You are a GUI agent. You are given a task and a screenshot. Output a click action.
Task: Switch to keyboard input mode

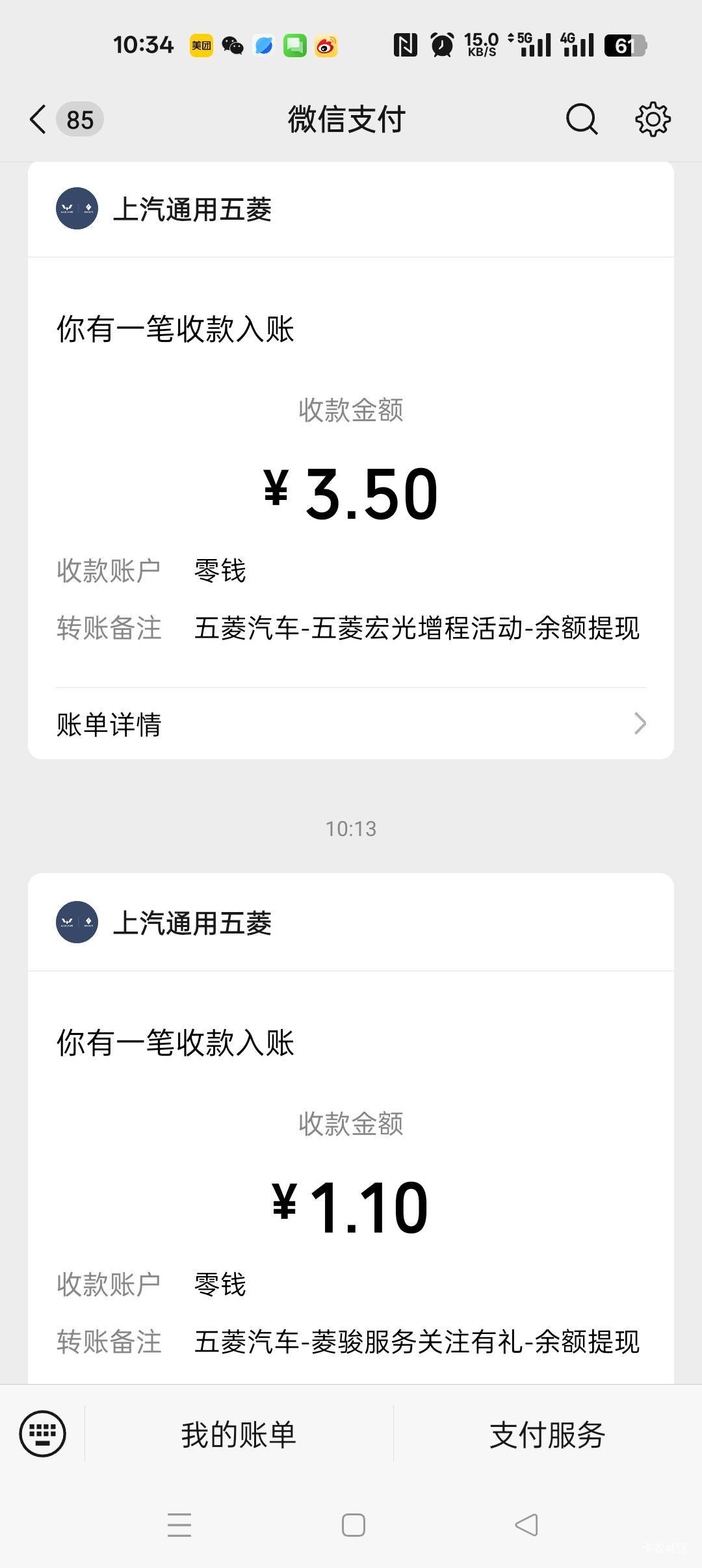click(x=42, y=1433)
